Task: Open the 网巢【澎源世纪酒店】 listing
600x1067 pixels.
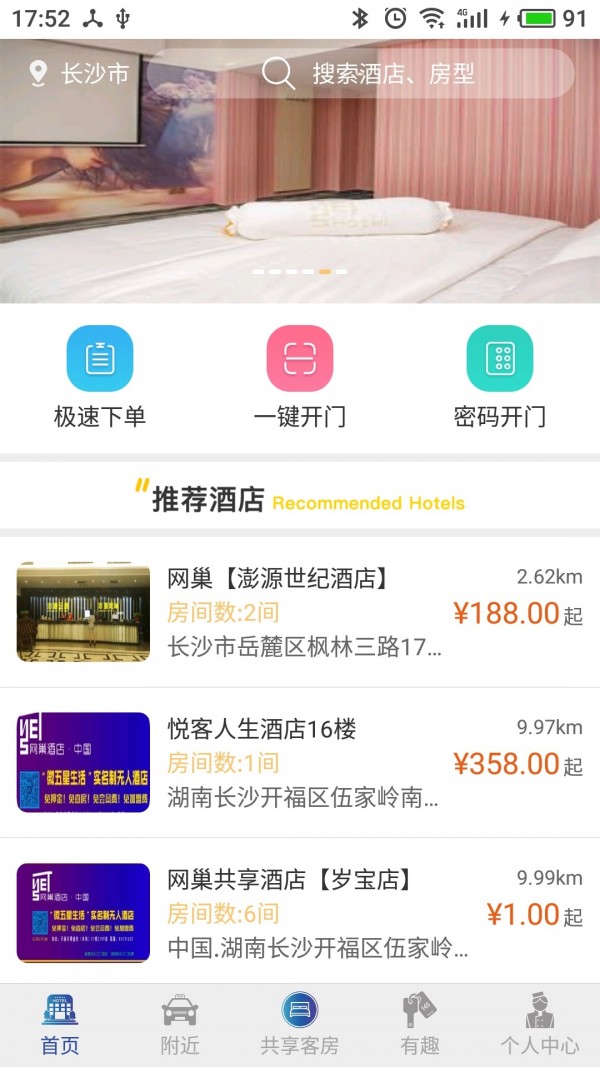Action: (x=300, y=612)
